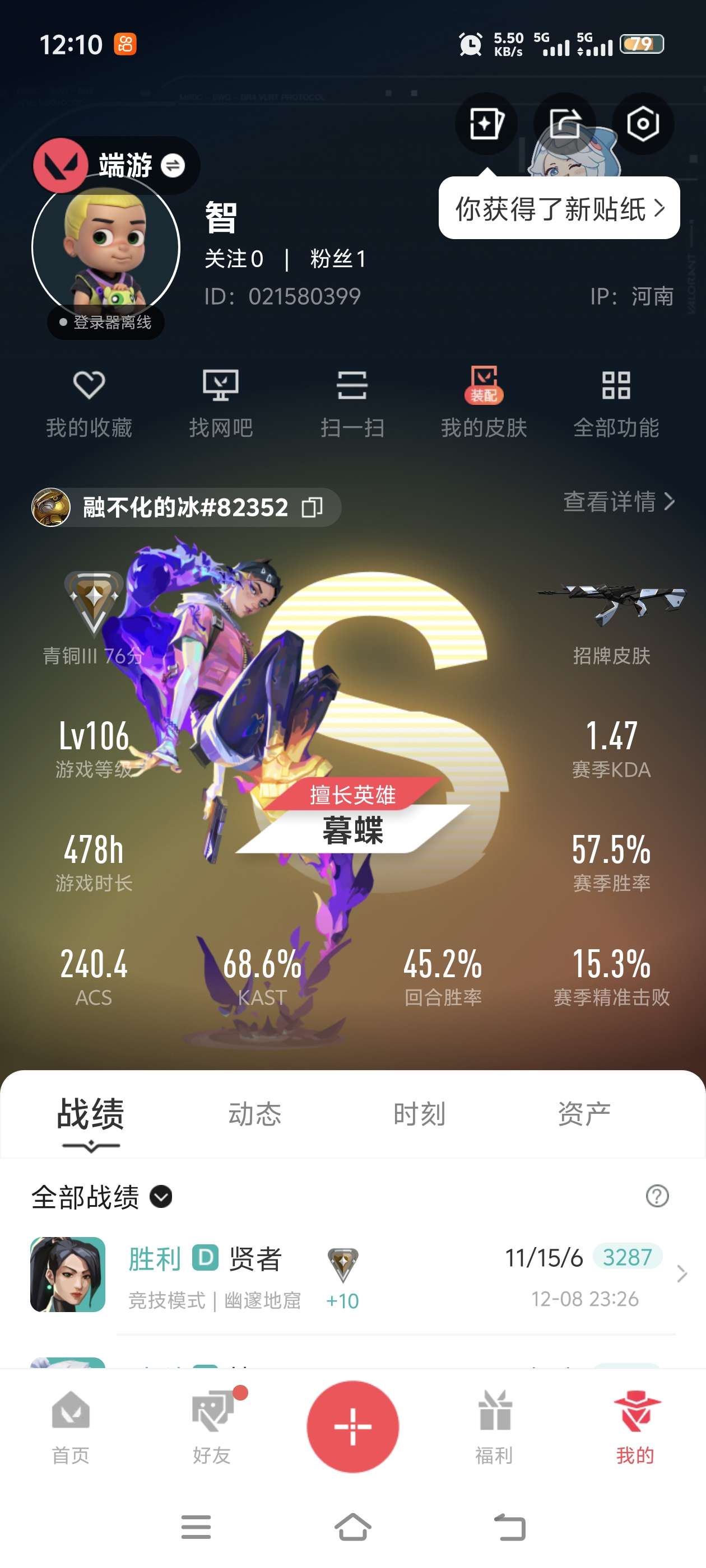Tap the red plus publish button
The height and width of the screenshot is (1568, 706).
pyautogui.click(x=352, y=1426)
